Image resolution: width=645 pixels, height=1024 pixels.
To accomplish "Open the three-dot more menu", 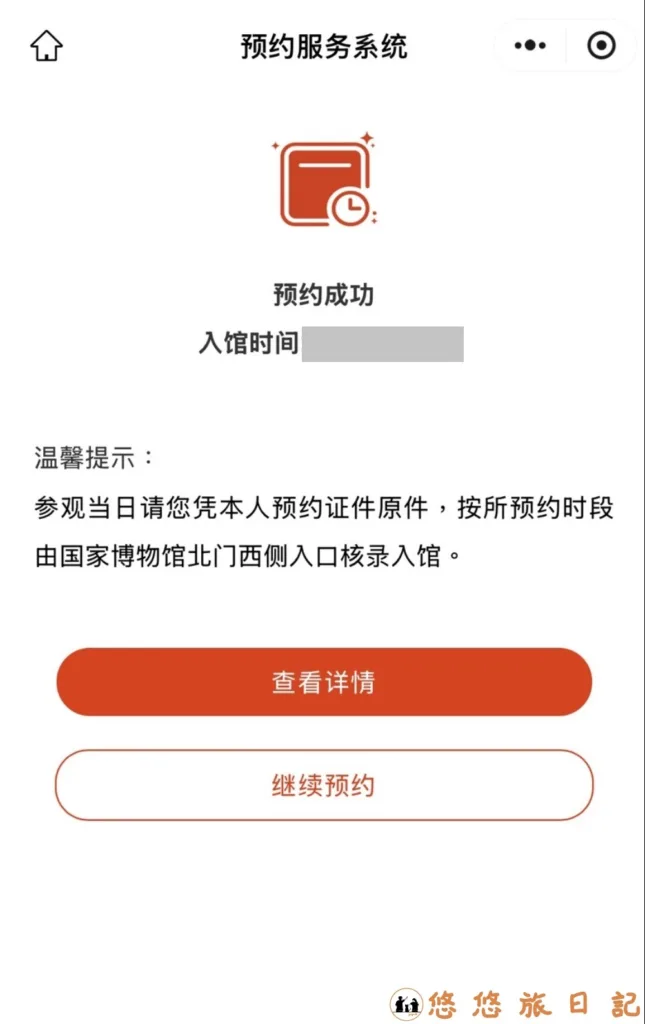I will [x=530, y=46].
